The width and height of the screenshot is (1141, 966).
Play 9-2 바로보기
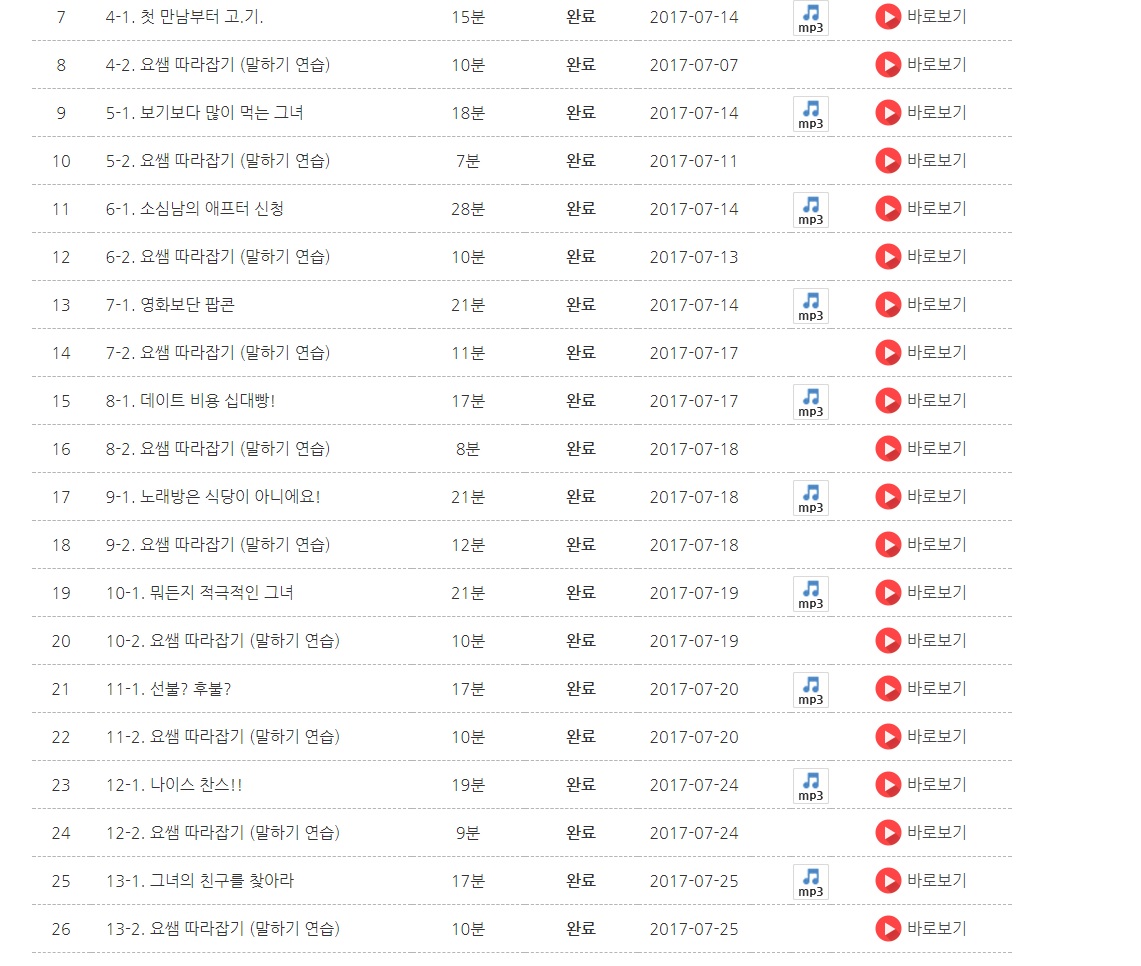tap(921, 545)
